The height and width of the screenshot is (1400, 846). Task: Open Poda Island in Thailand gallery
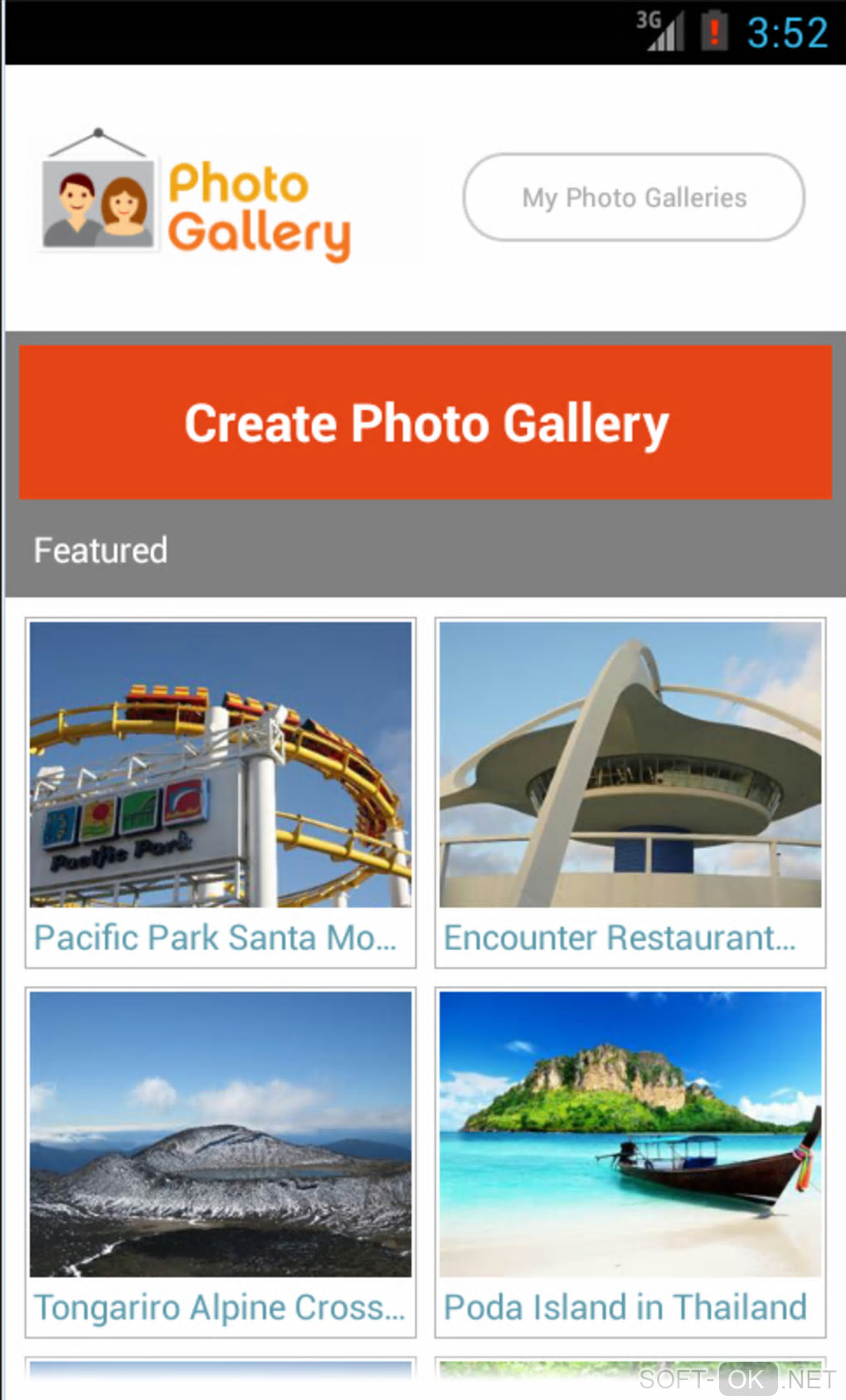630,1162
